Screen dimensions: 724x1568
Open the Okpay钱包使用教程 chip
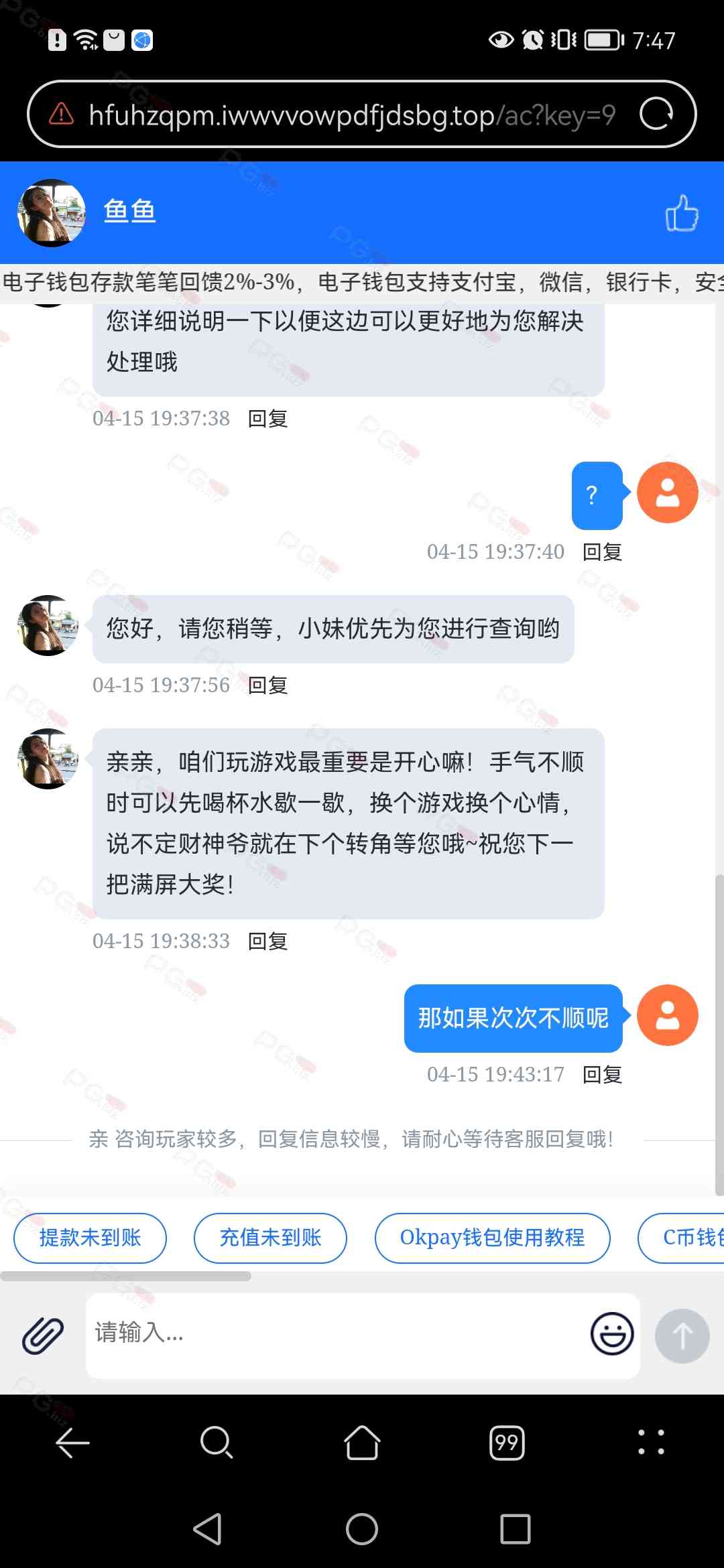[492, 1238]
